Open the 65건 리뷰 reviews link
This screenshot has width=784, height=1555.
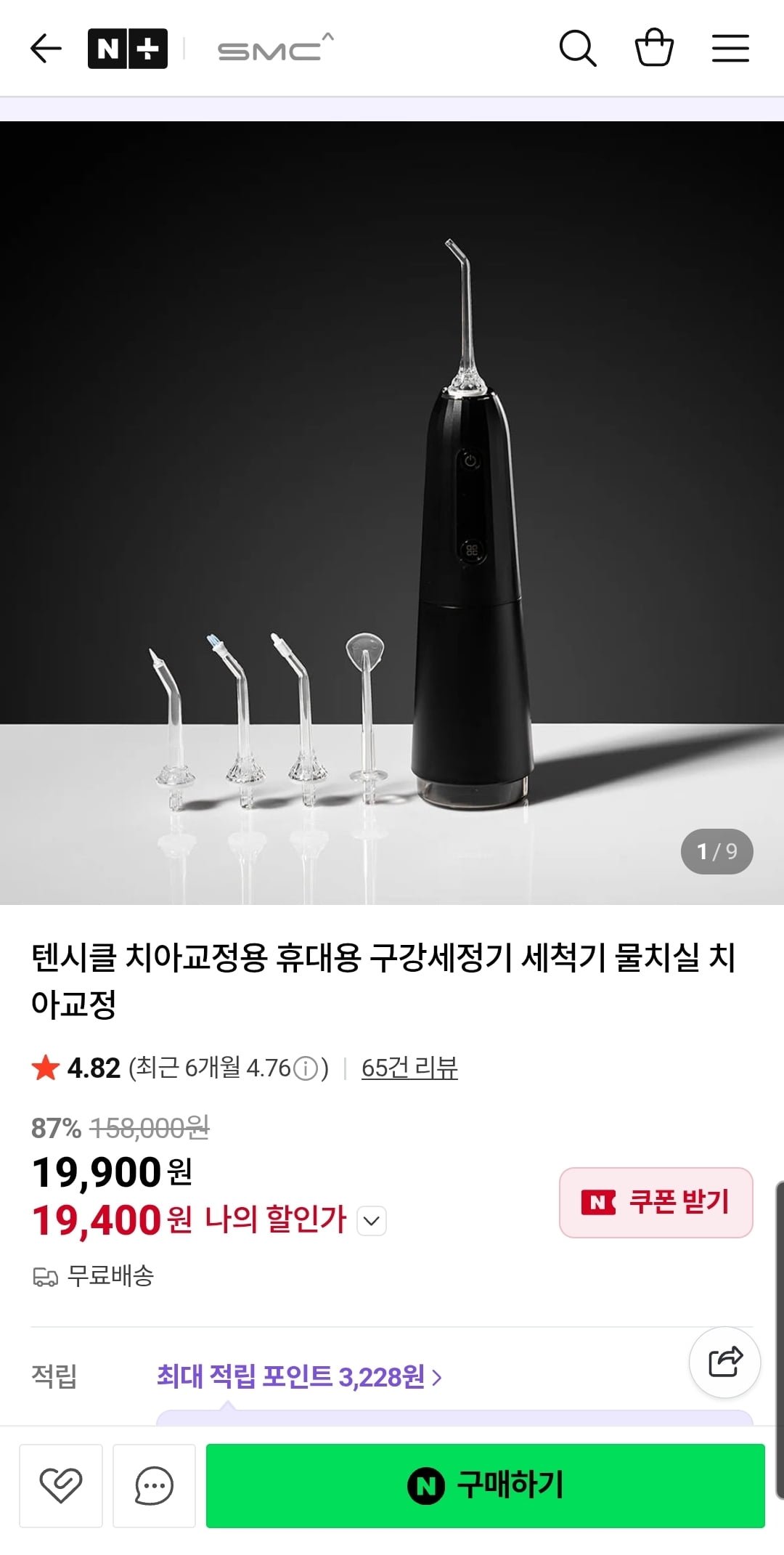(x=409, y=1068)
